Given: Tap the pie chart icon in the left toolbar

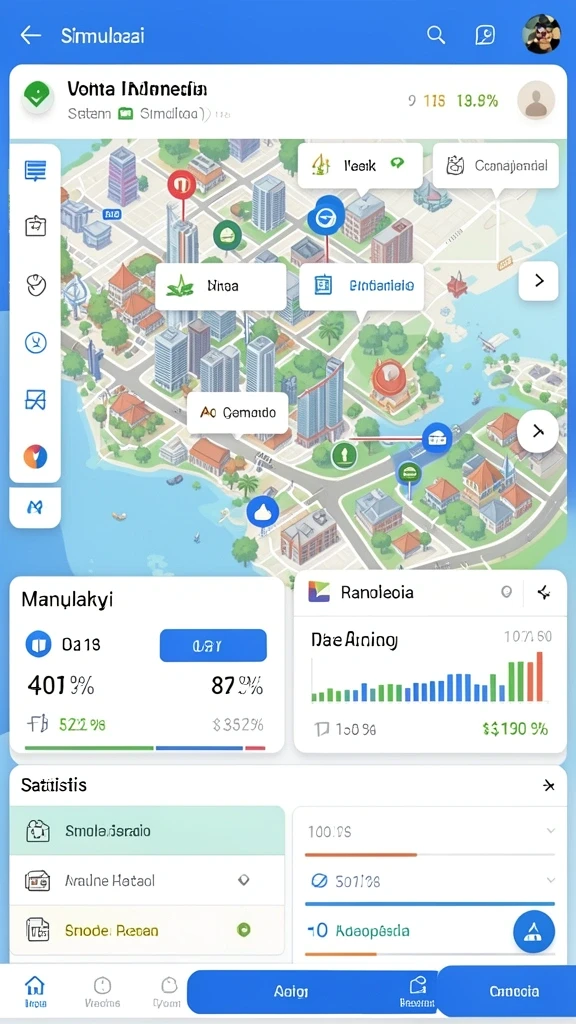Looking at the screenshot, I should pyautogui.click(x=35, y=456).
